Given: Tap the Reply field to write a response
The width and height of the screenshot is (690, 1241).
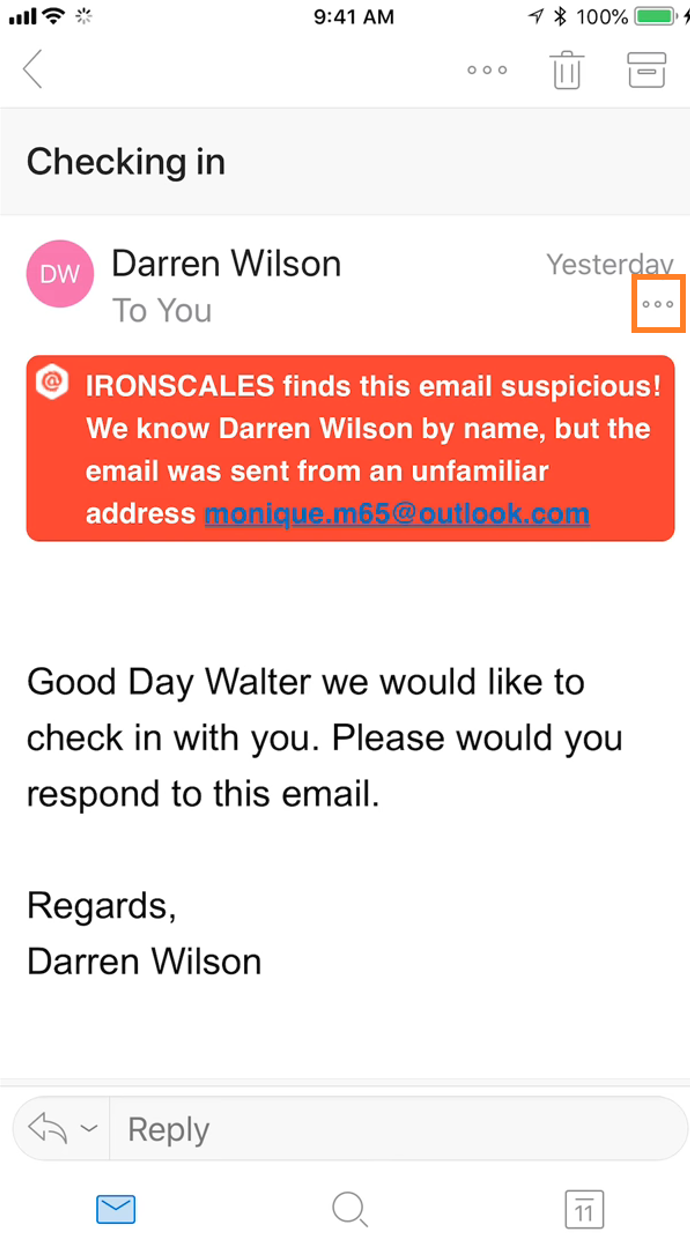Looking at the screenshot, I should pos(399,1129).
